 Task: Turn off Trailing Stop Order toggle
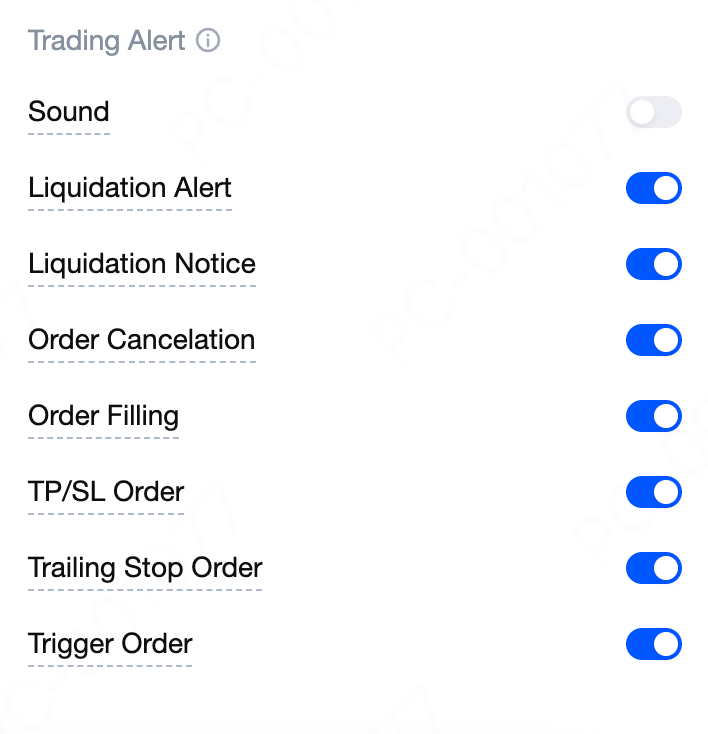(653, 568)
